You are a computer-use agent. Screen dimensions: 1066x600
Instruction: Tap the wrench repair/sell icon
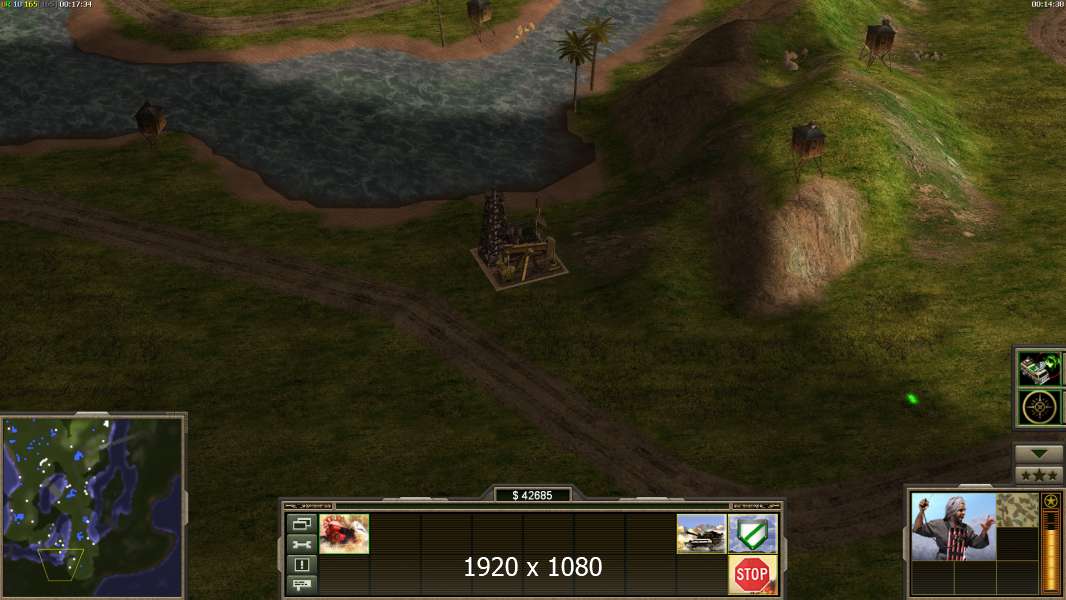[x=301, y=544]
